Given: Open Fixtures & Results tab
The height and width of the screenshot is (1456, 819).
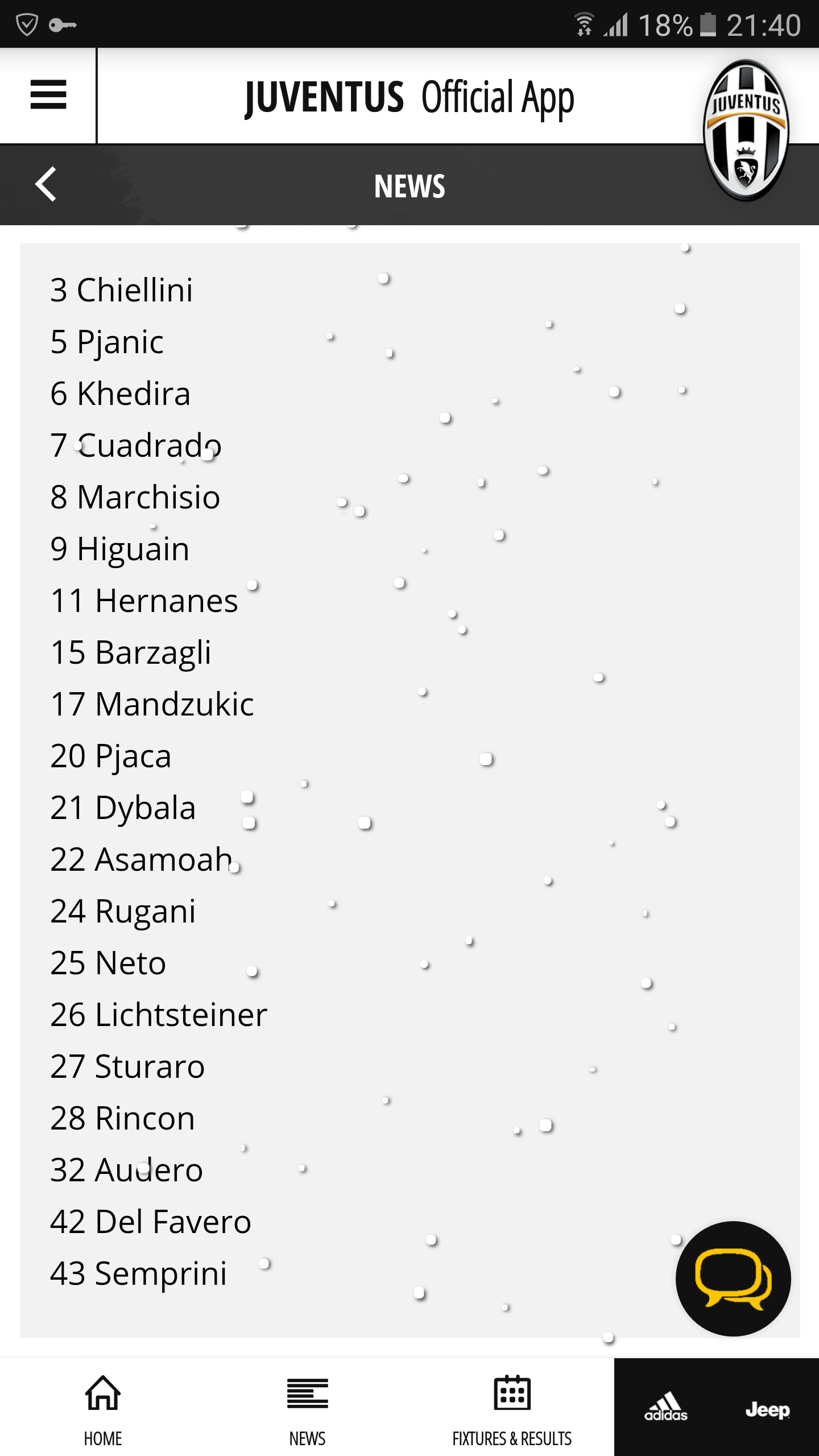Looking at the screenshot, I should (x=512, y=1408).
